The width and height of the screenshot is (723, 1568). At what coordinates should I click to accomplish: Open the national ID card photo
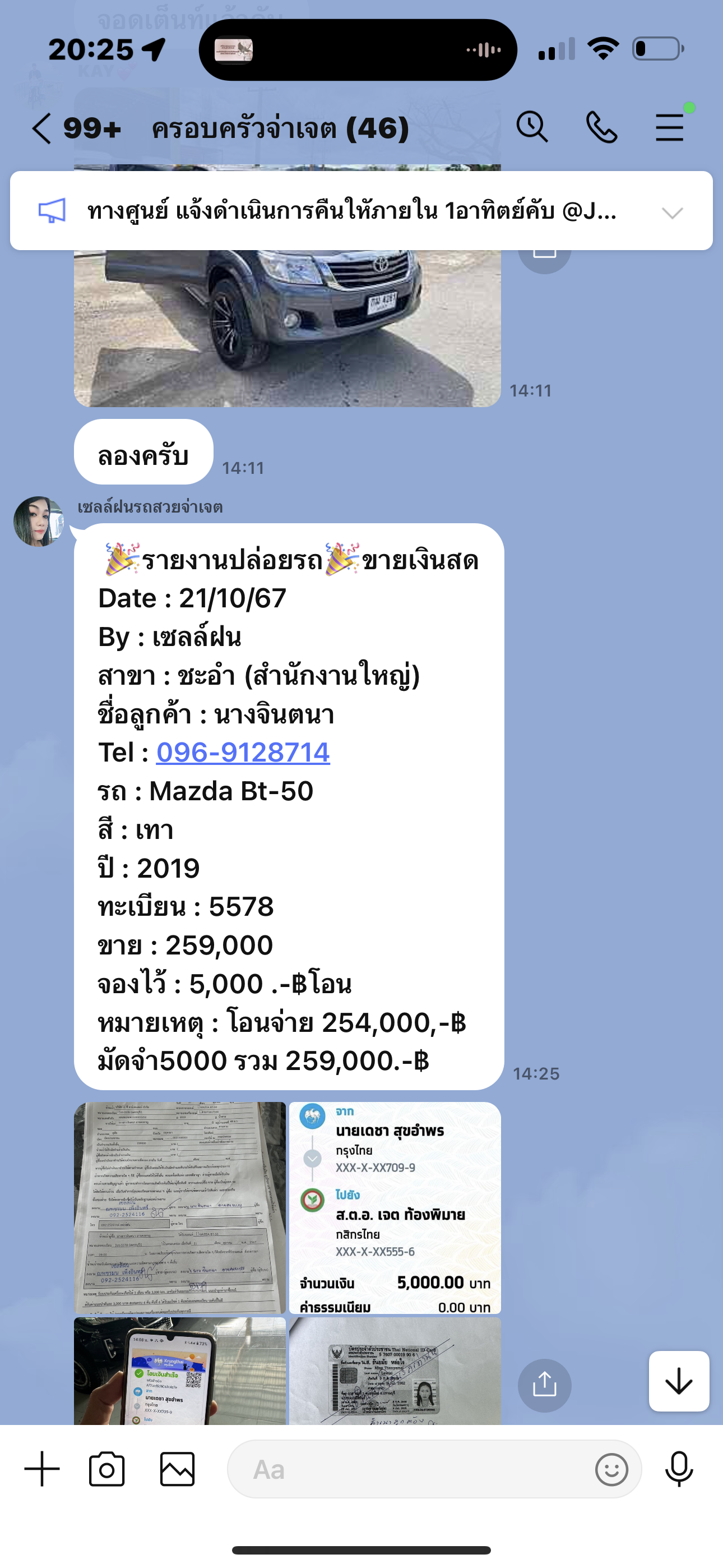[x=395, y=1371]
